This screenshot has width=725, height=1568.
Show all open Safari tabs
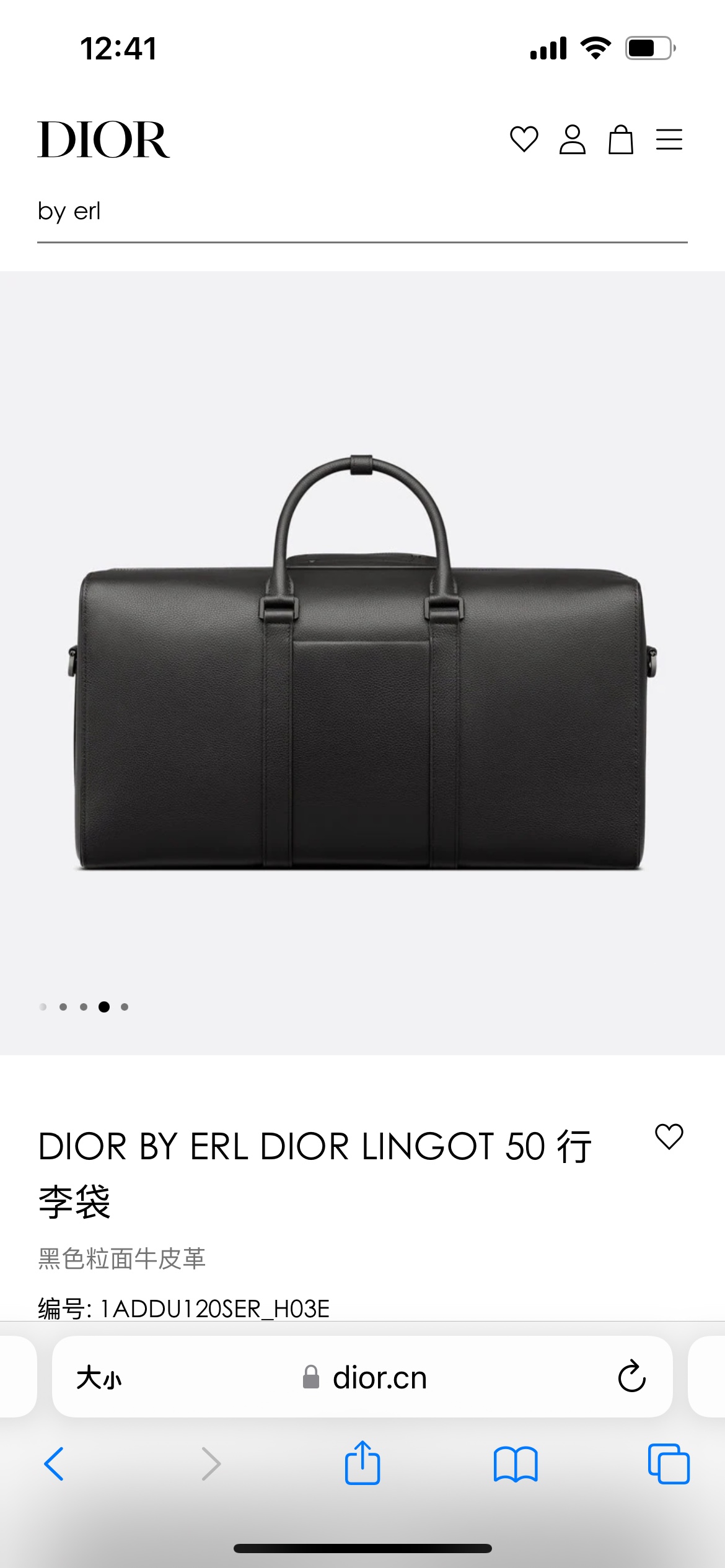669,1464
